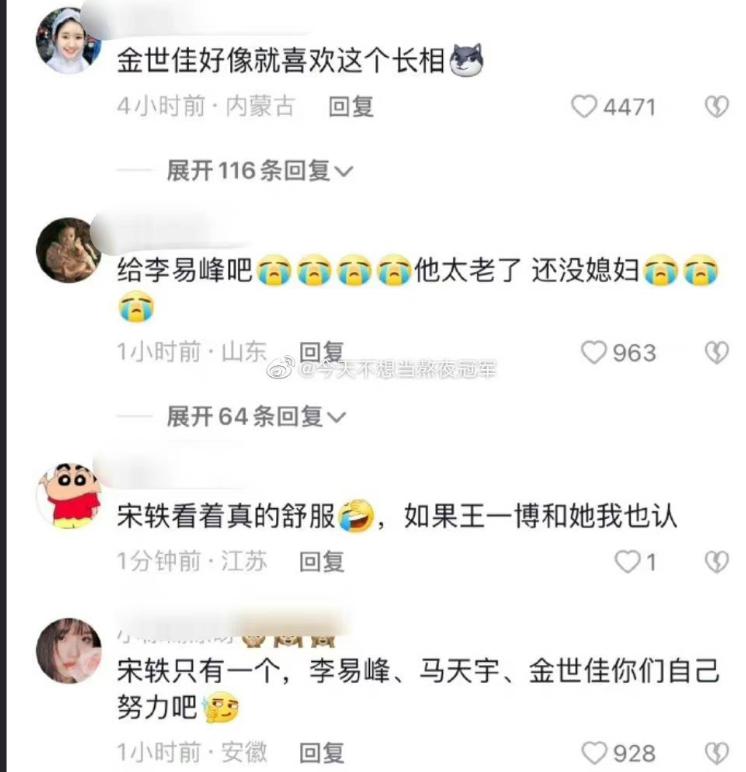Dislike the 宋轶看着真的舒服 comment
Image resolution: width=746 pixels, height=772 pixels.
pos(716,562)
